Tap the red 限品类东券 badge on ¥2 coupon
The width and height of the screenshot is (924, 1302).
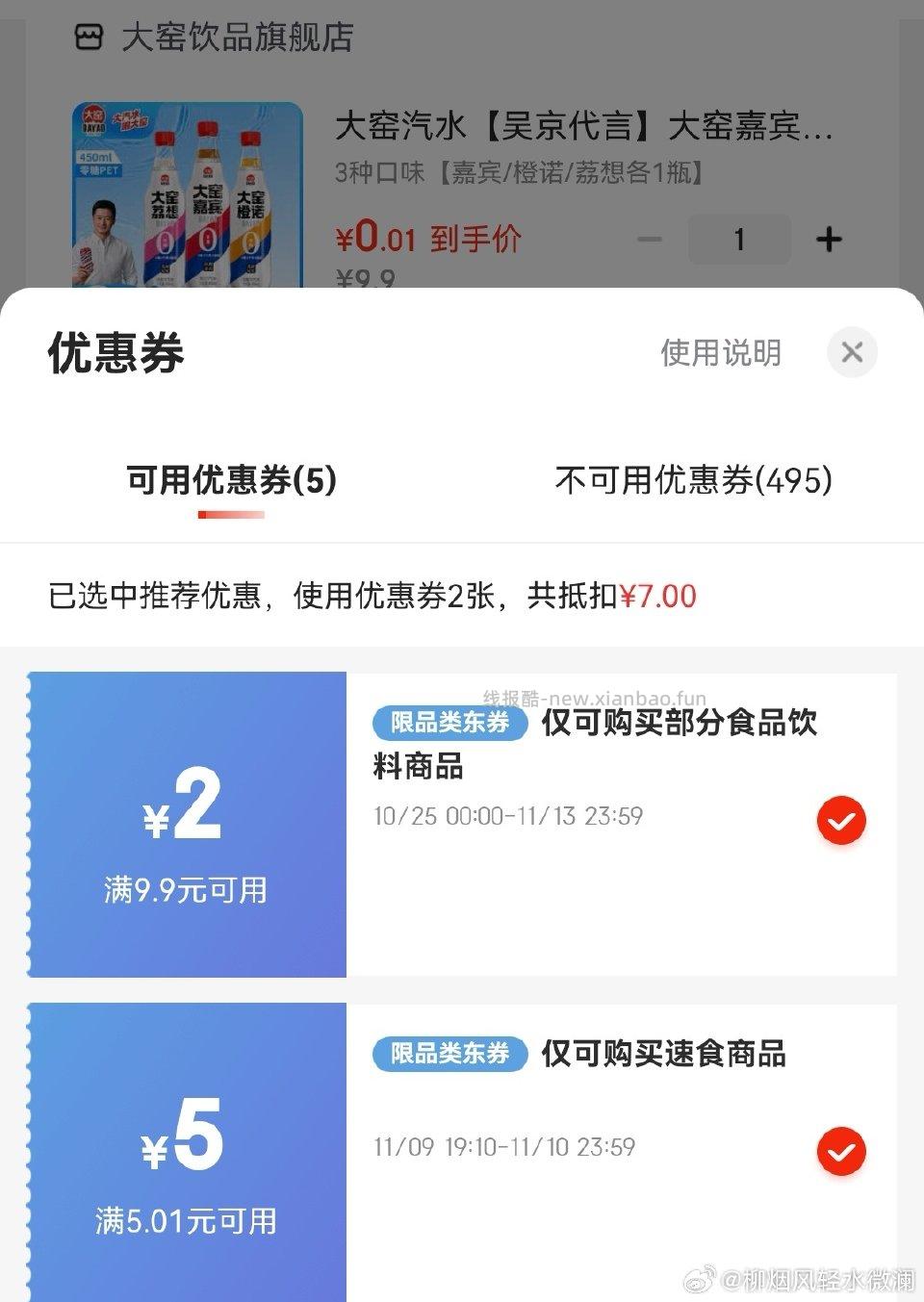click(x=449, y=724)
